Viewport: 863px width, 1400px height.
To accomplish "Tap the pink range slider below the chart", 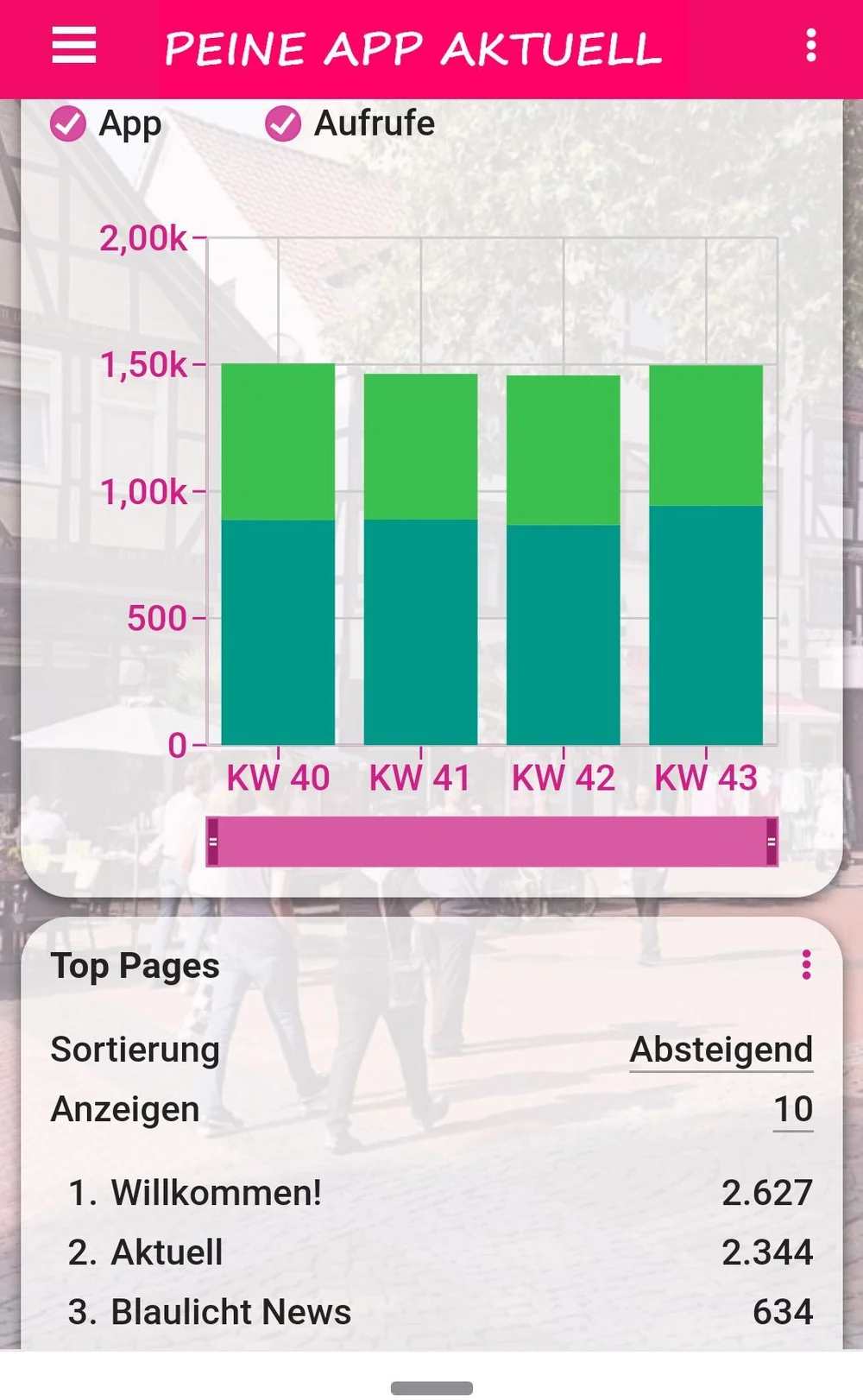I will [x=492, y=842].
